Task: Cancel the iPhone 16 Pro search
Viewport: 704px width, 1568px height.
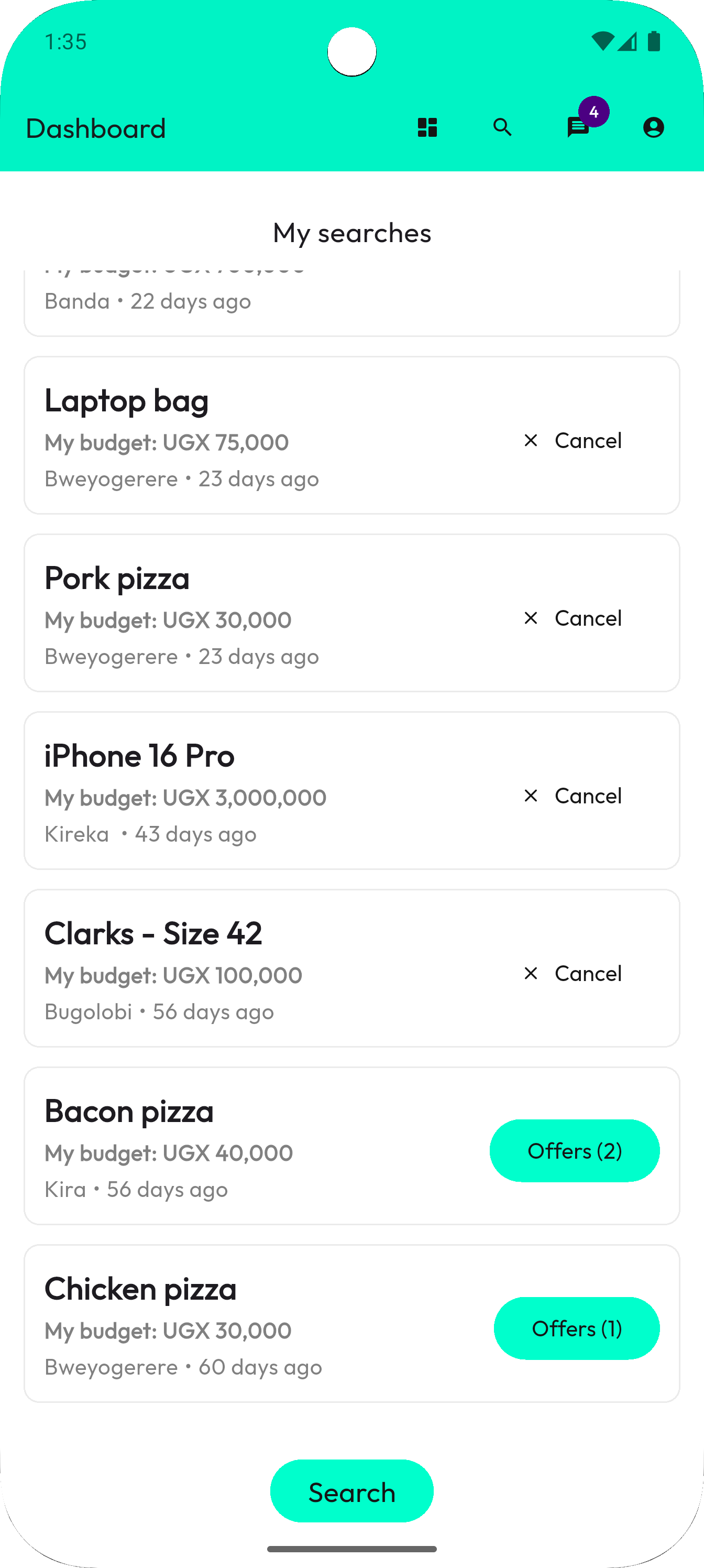Action: 573,796
